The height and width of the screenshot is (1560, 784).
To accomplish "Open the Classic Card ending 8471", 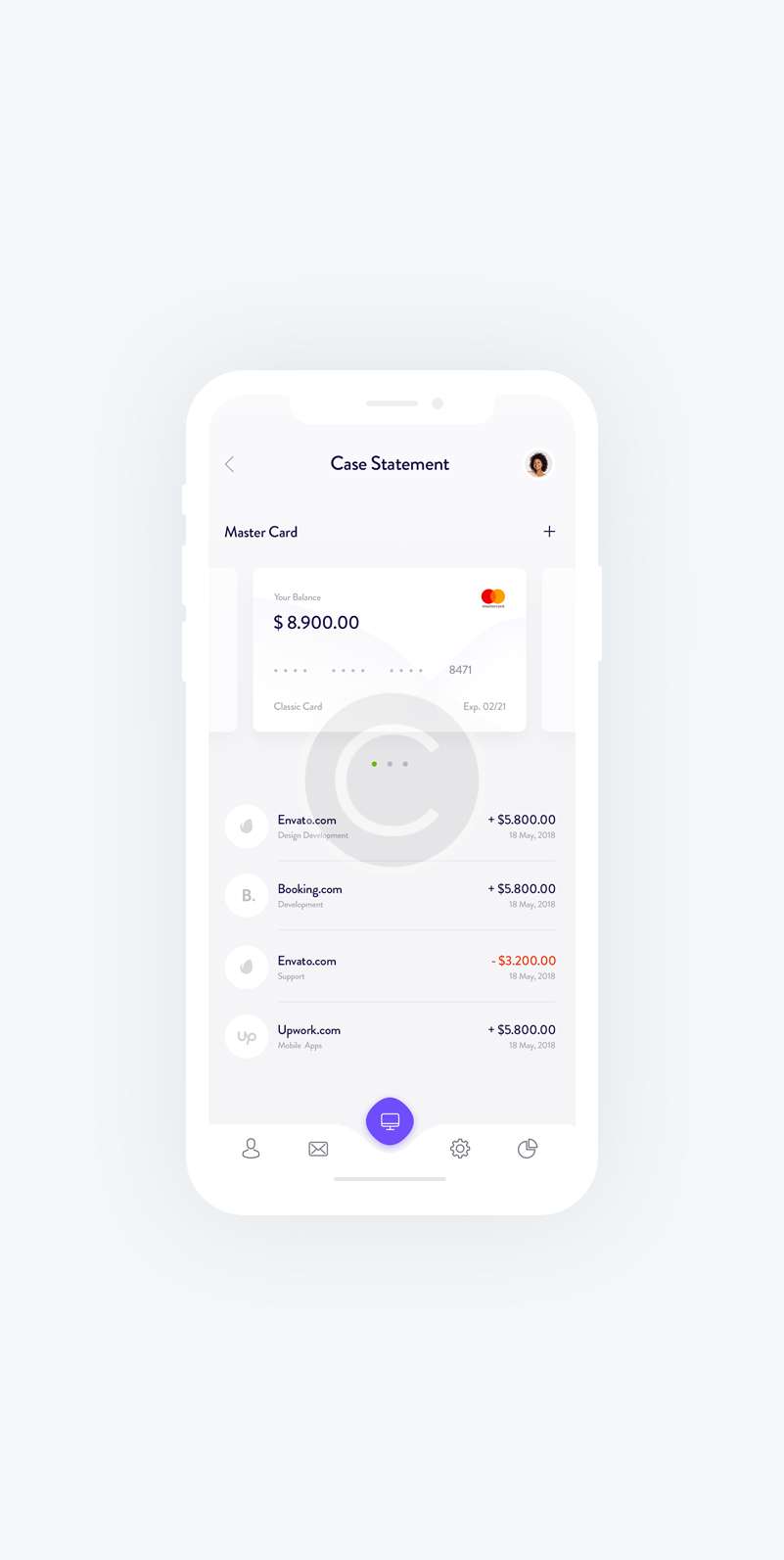I will pos(390,649).
